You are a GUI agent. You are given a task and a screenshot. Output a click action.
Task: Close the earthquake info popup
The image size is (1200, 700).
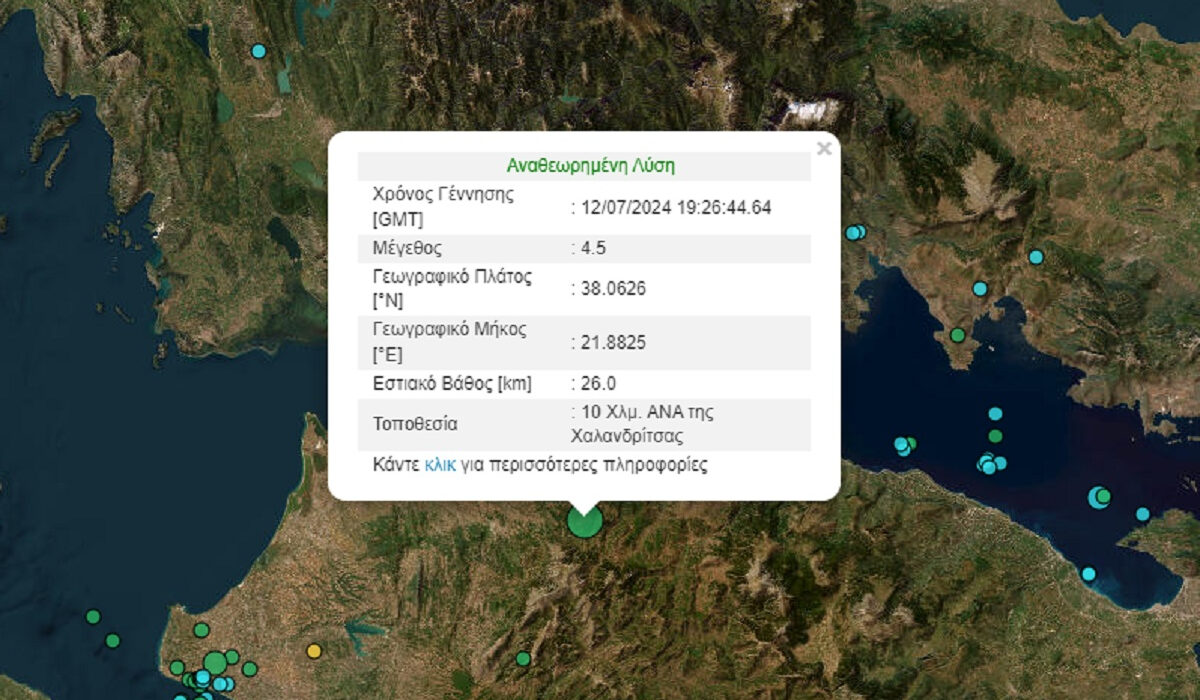point(824,149)
